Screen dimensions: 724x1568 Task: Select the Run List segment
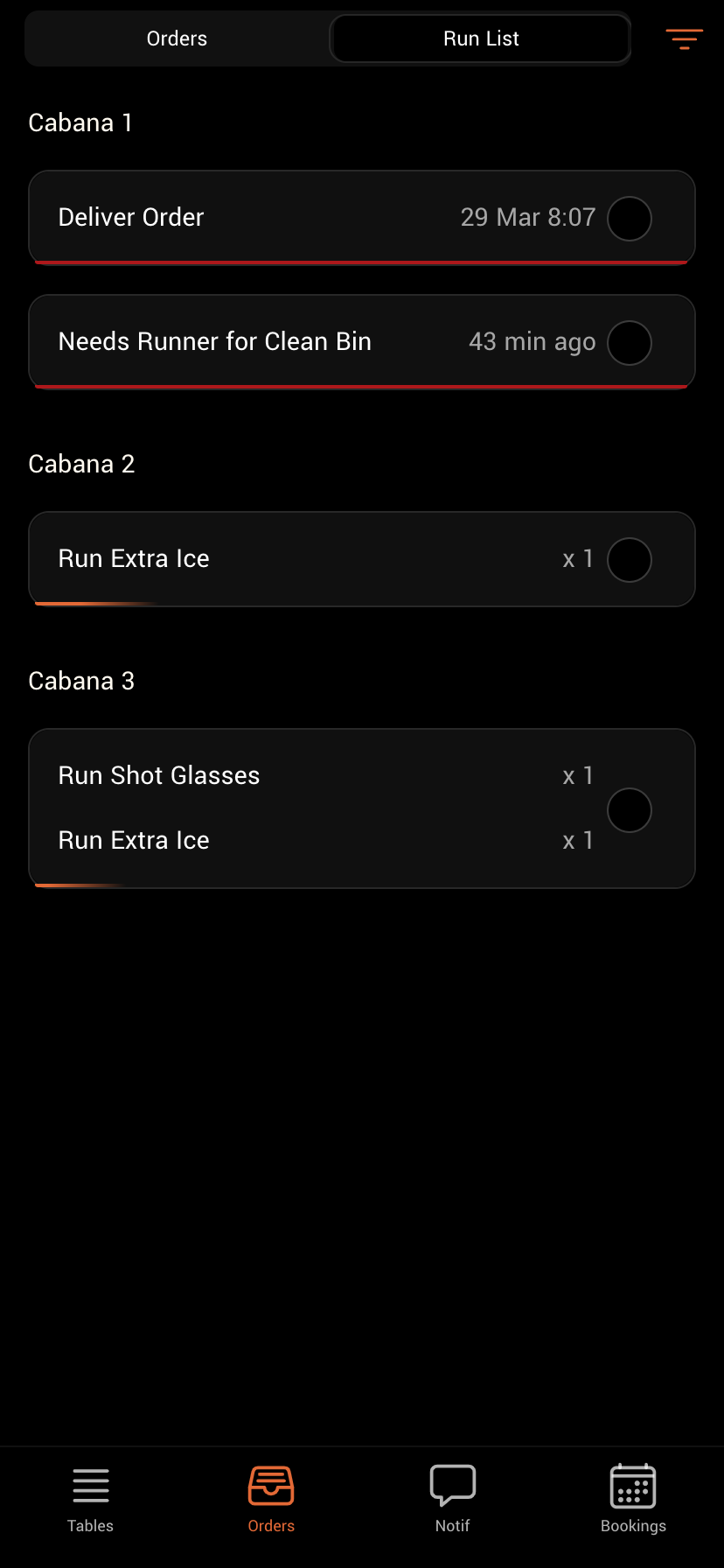[x=480, y=38]
